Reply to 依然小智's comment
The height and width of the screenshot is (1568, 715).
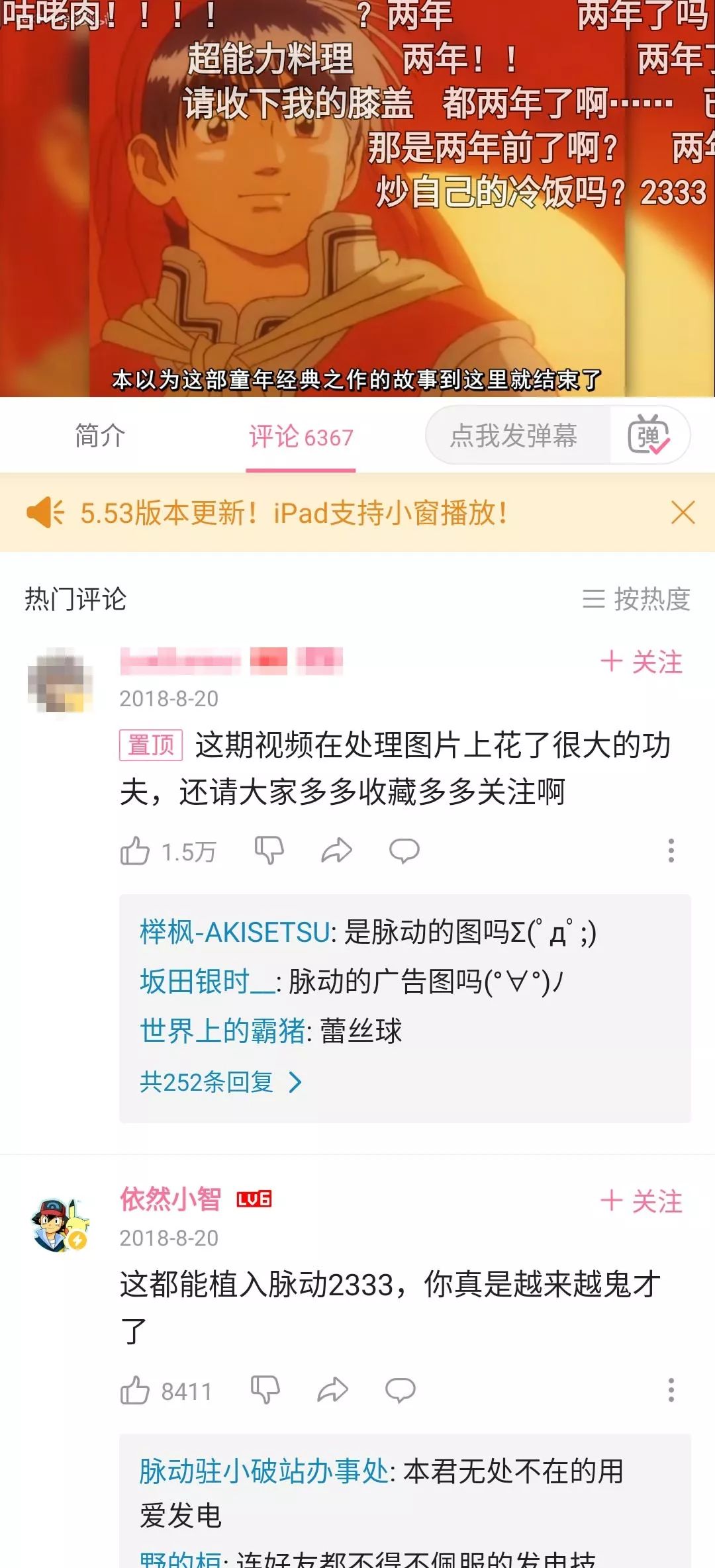[400, 1390]
